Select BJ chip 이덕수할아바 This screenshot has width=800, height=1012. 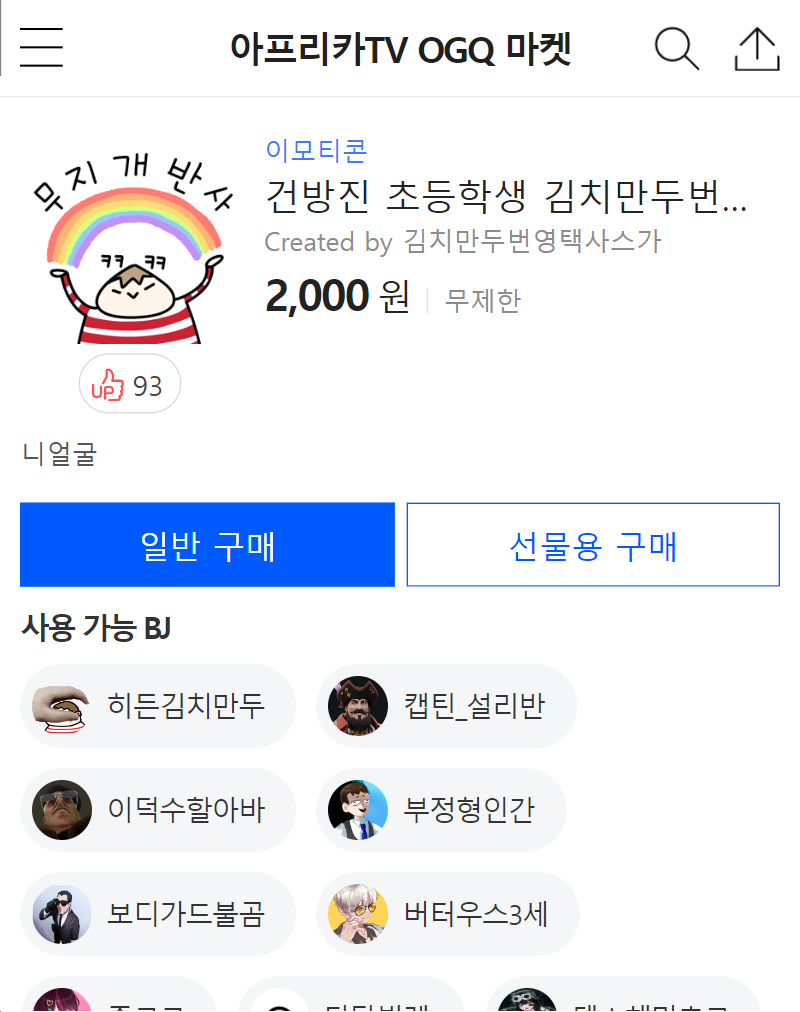[x=158, y=810]
